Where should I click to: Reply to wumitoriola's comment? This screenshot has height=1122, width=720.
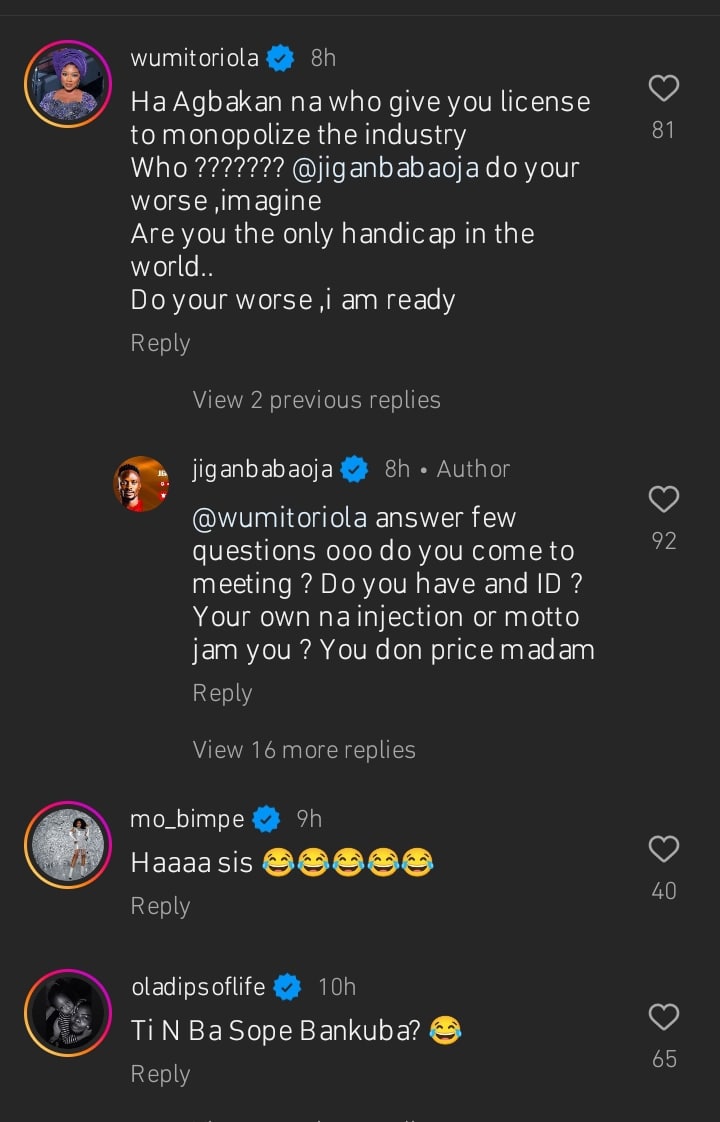pos(160,342)
